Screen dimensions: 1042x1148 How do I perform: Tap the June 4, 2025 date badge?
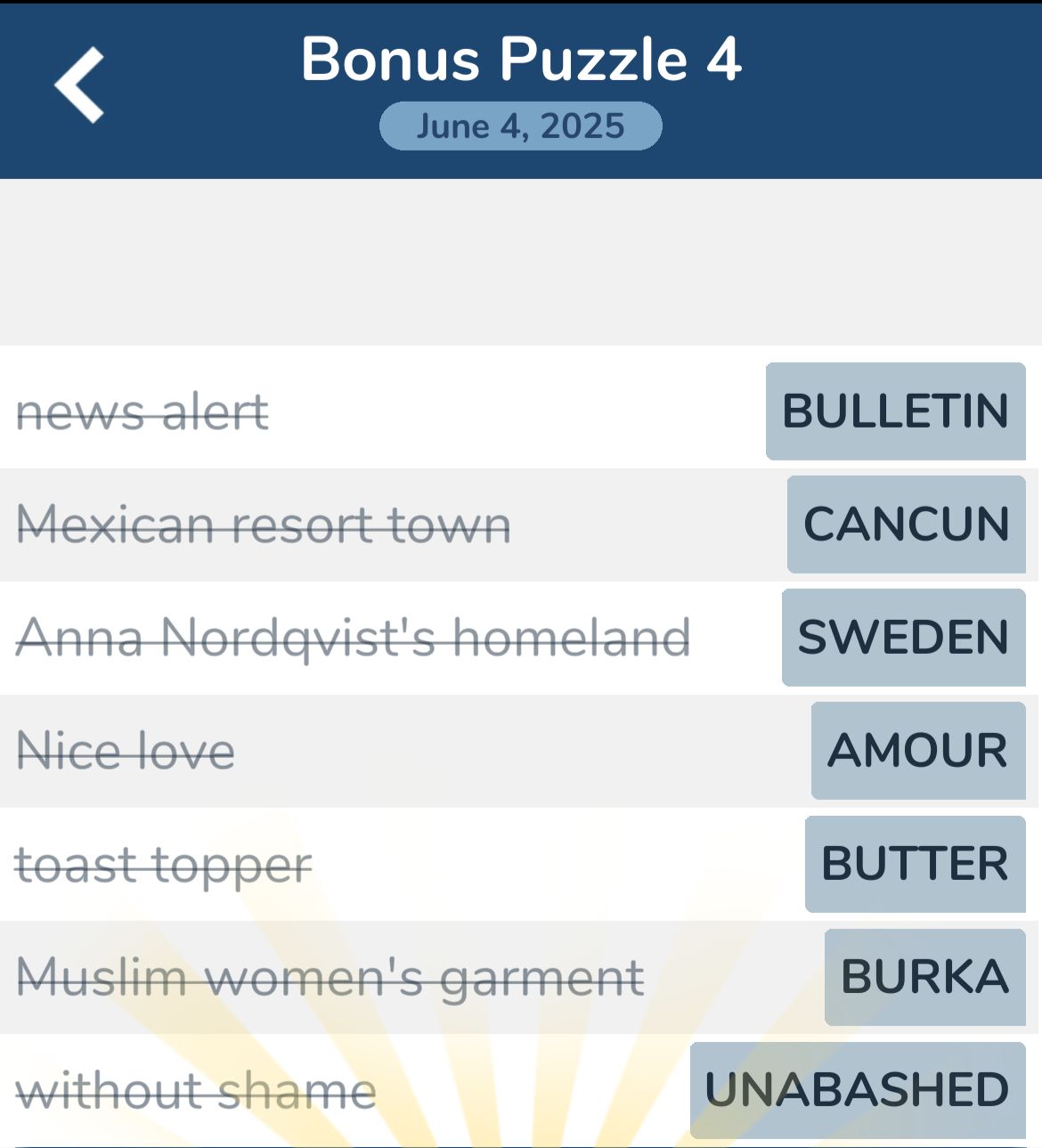click(521, 125)
